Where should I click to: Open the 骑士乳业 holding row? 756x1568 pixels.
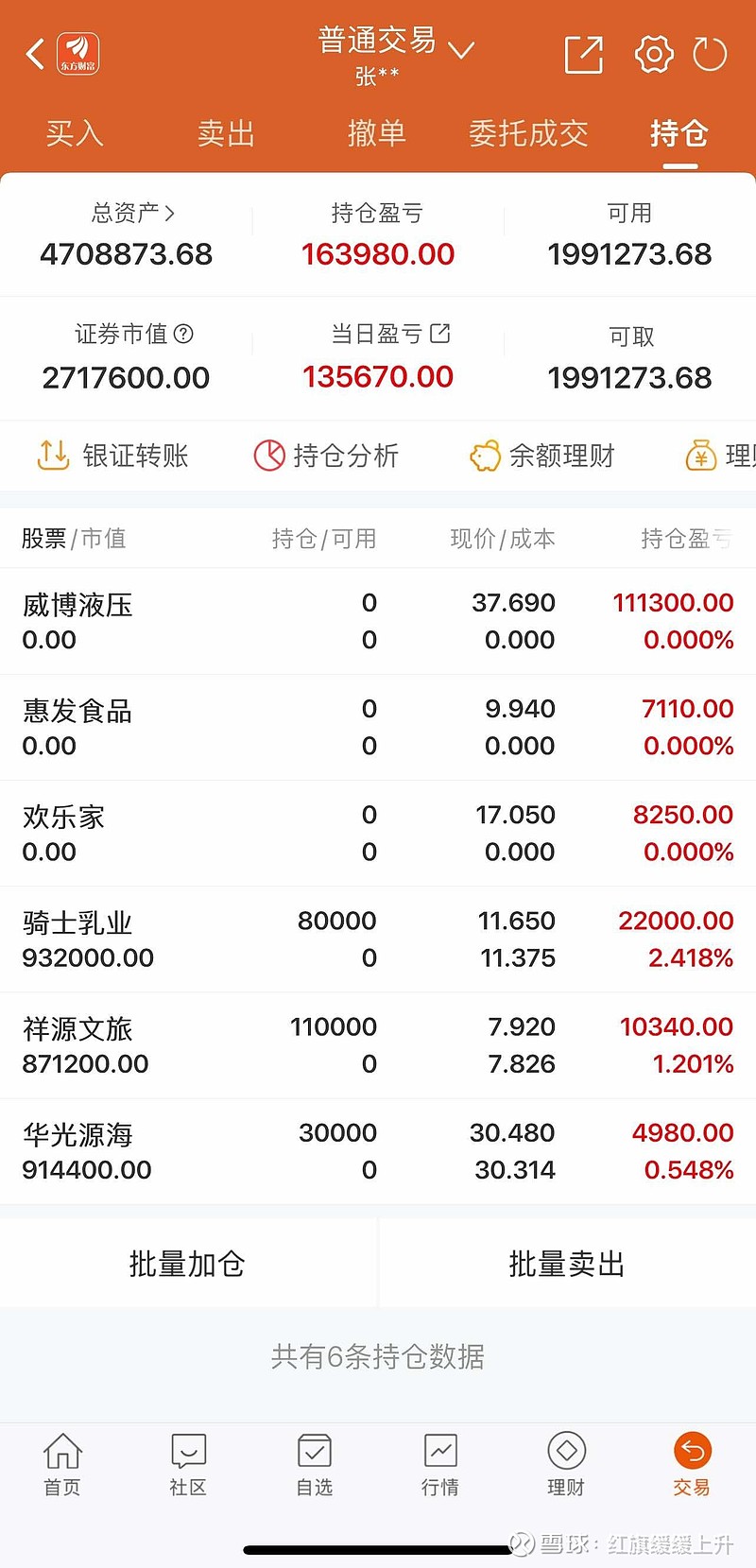pyautogui.click(x=378, y=939)
